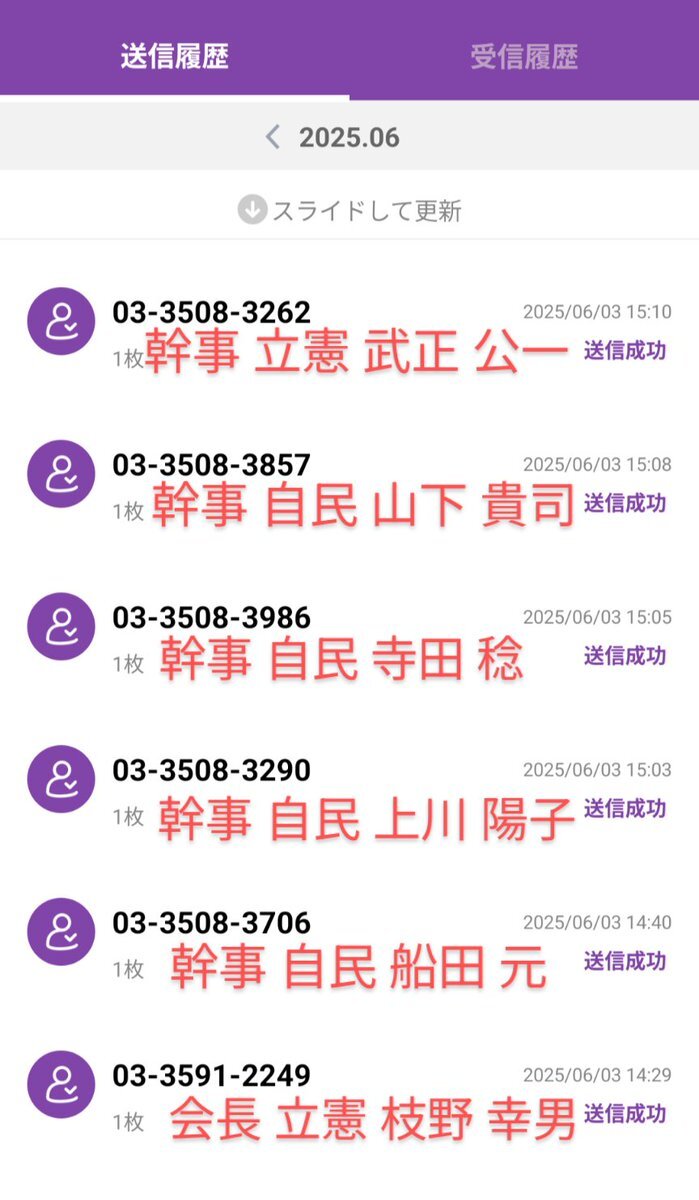
Task: Select the 送信履歴 tab
Action: coord(175,56)
